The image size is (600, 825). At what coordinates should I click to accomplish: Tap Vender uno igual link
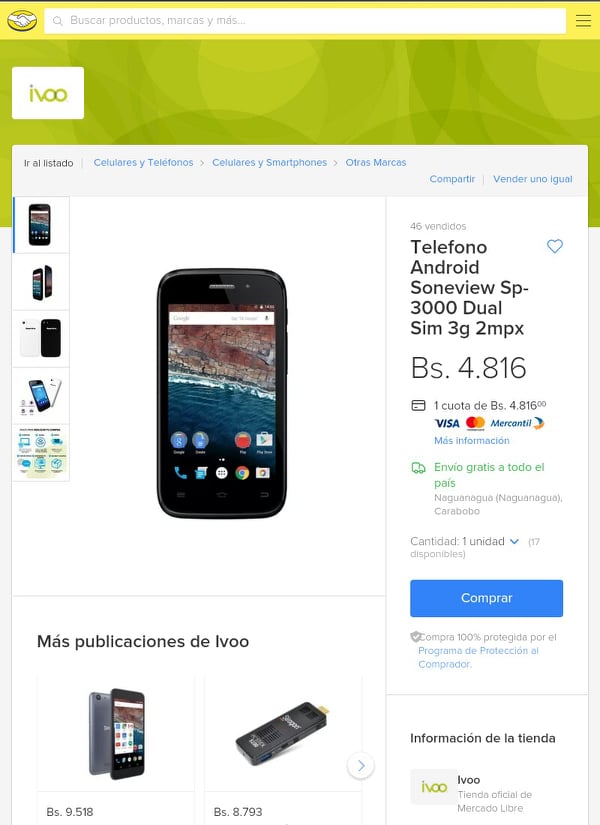(532, 179)
